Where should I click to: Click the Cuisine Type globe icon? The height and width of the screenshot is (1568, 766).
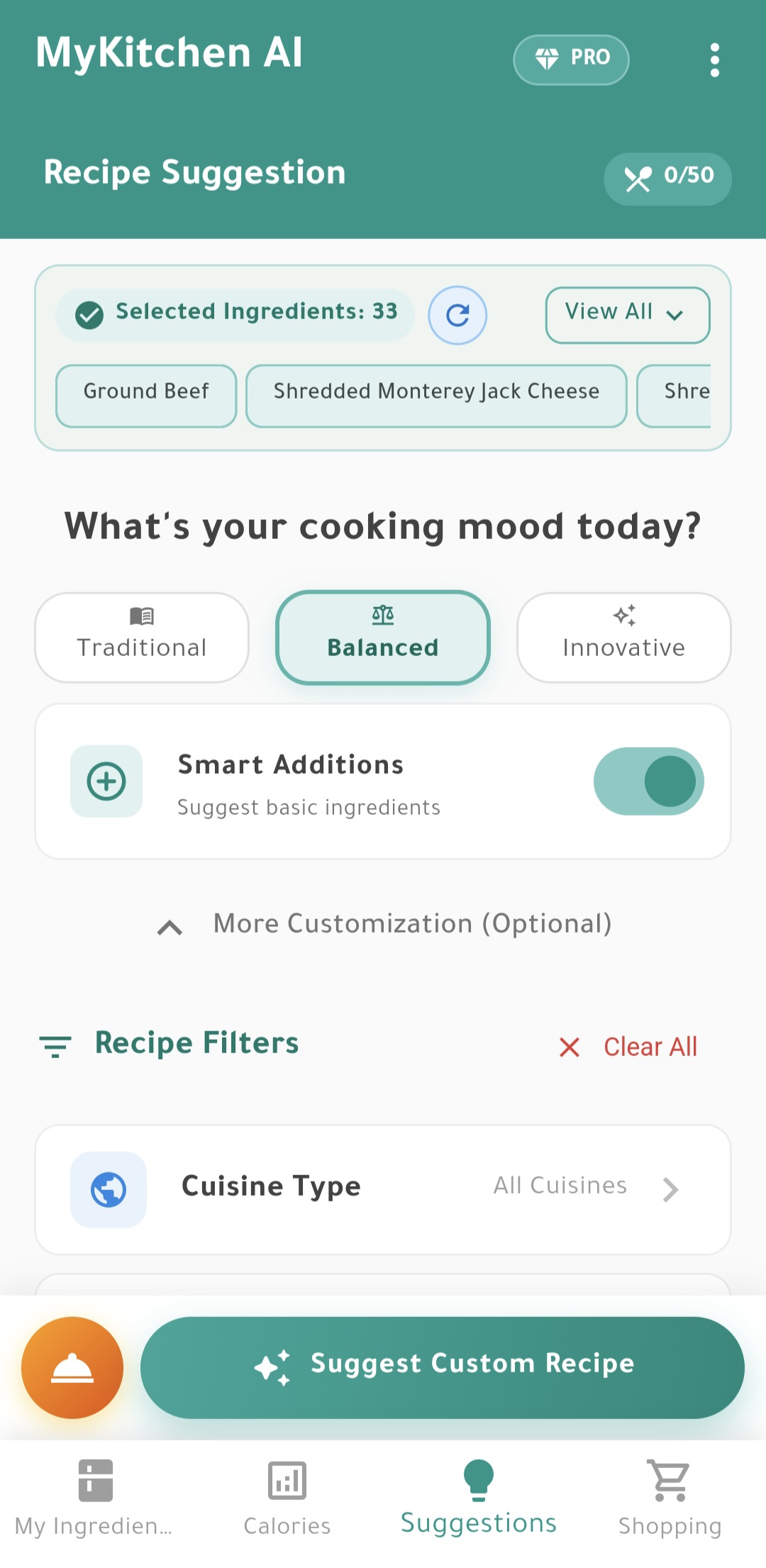108,1189
